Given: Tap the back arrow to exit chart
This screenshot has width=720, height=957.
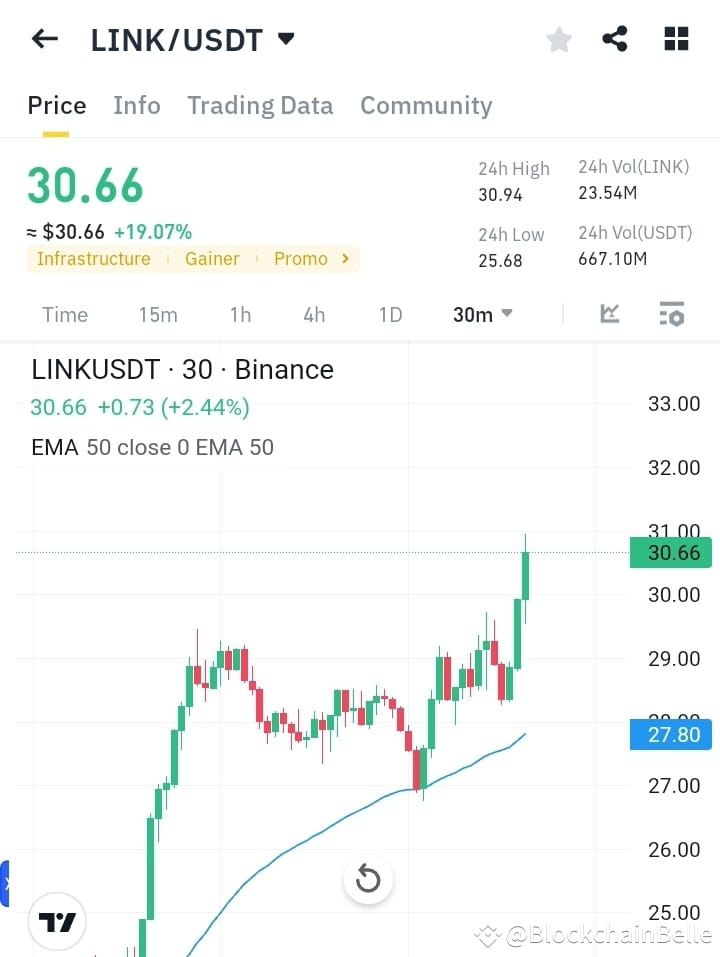Looking at the screenshot, I should (43, 38).
